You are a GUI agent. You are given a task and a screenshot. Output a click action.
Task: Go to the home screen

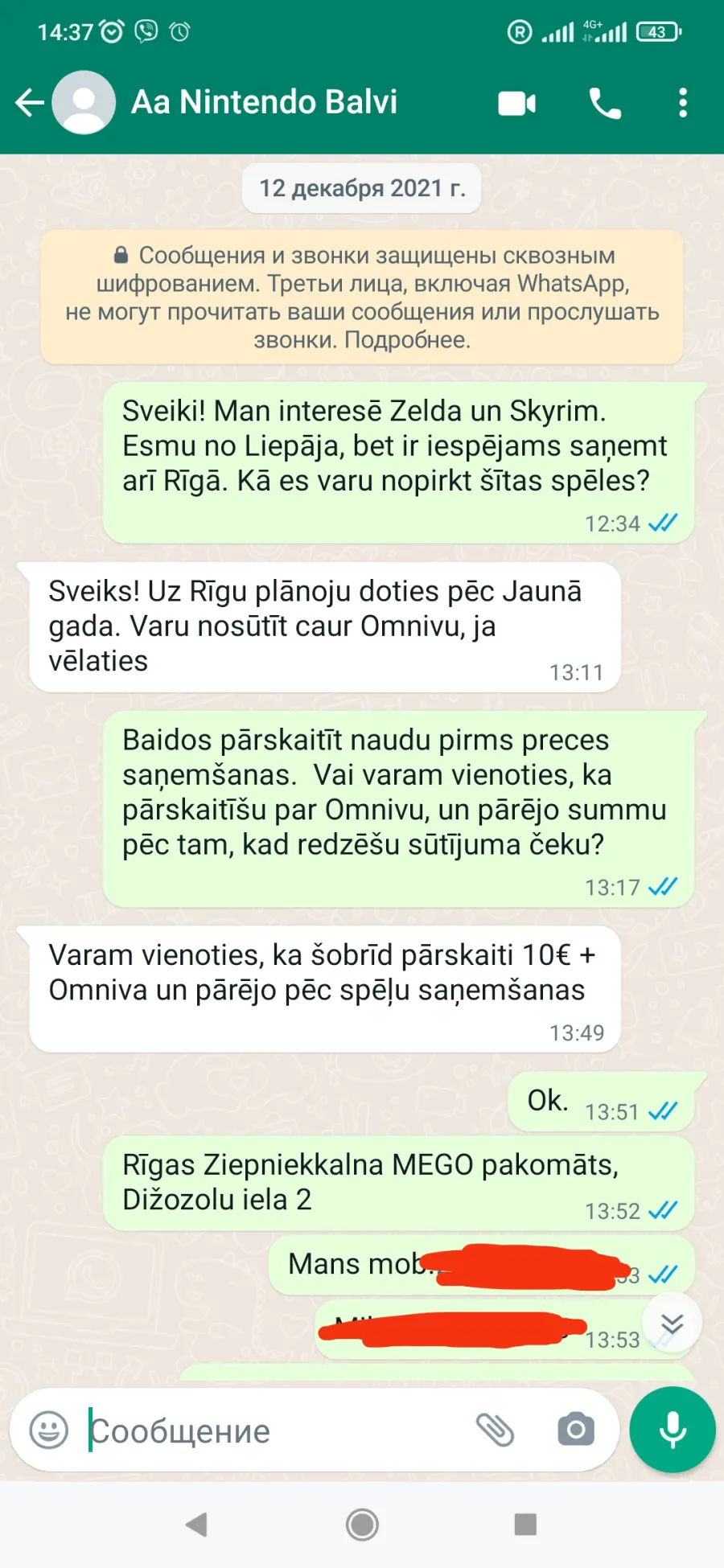pos(362,1524)
